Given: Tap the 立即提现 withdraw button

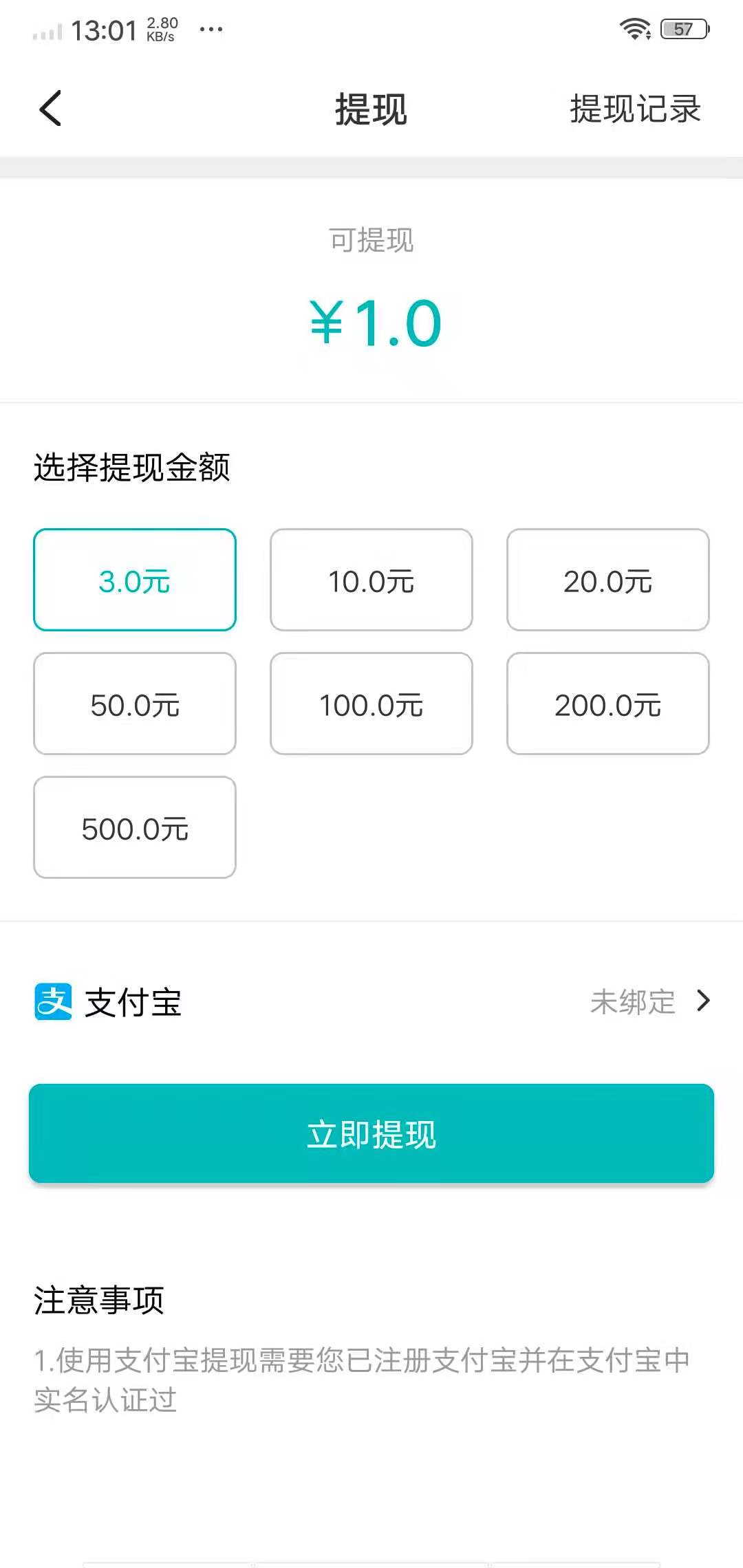Looking at the screenshot, I should pyautogui.click(x=371, y=1135).
